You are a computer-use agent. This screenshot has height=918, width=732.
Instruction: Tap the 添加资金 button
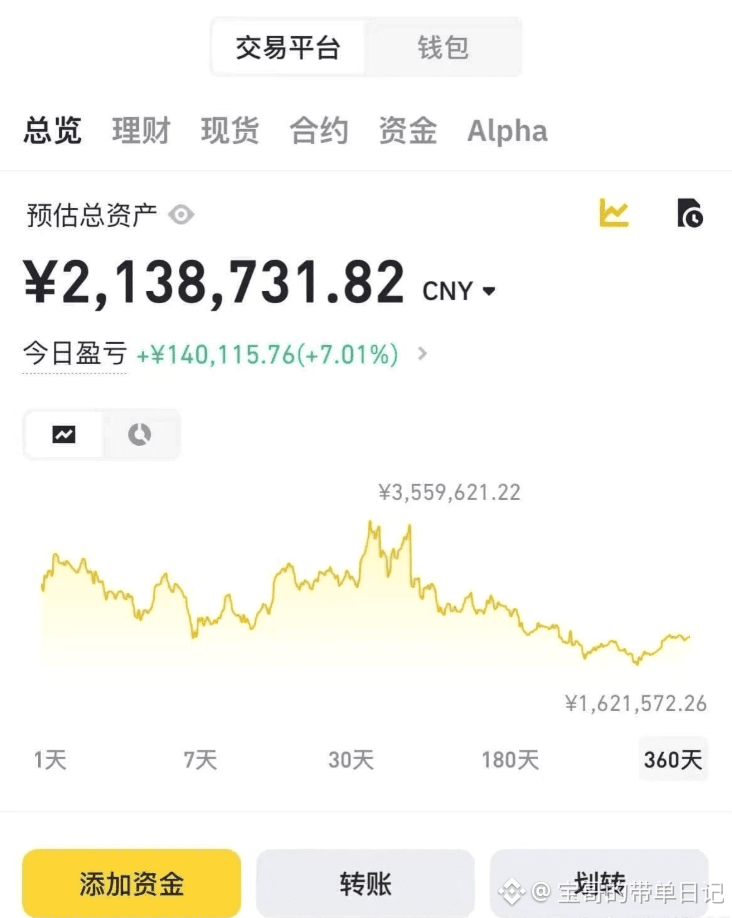131,883
